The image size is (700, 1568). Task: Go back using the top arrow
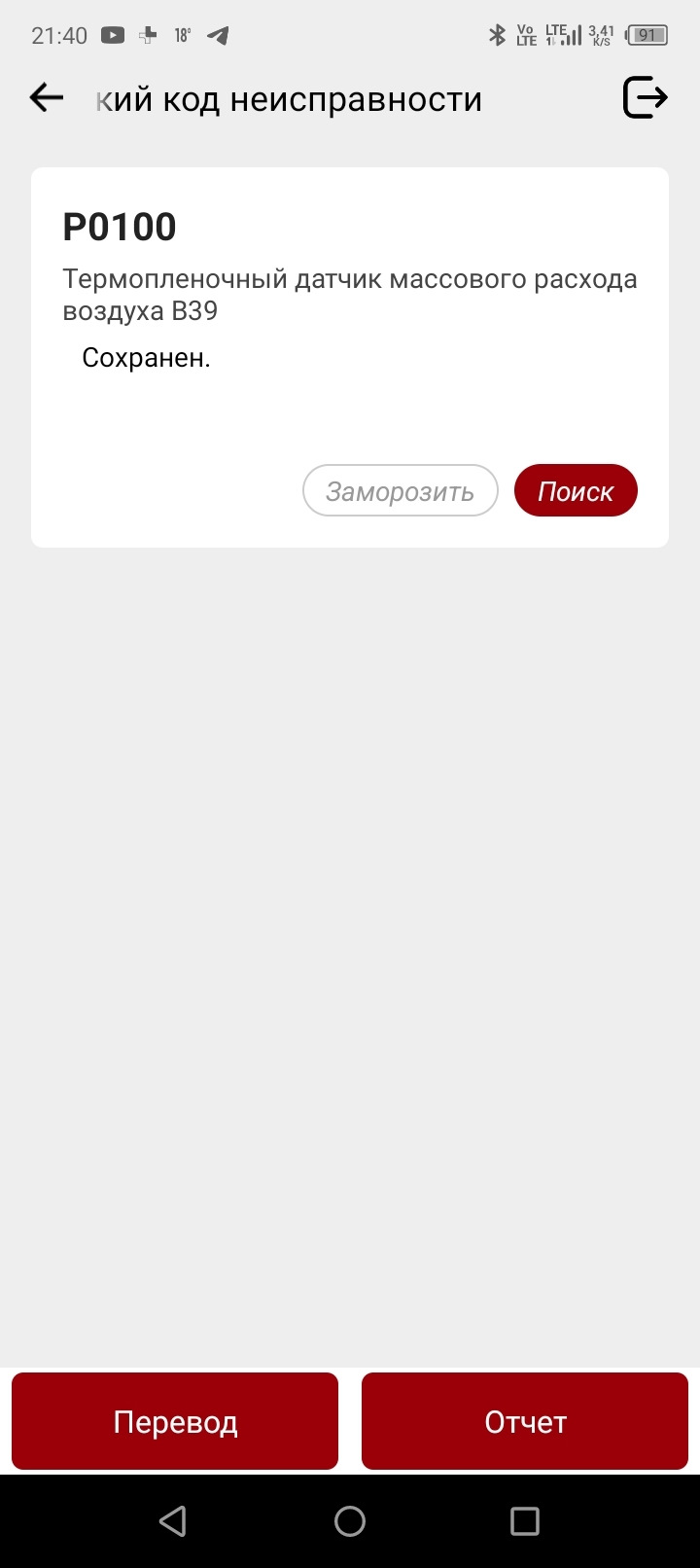[x=47, y=97]
